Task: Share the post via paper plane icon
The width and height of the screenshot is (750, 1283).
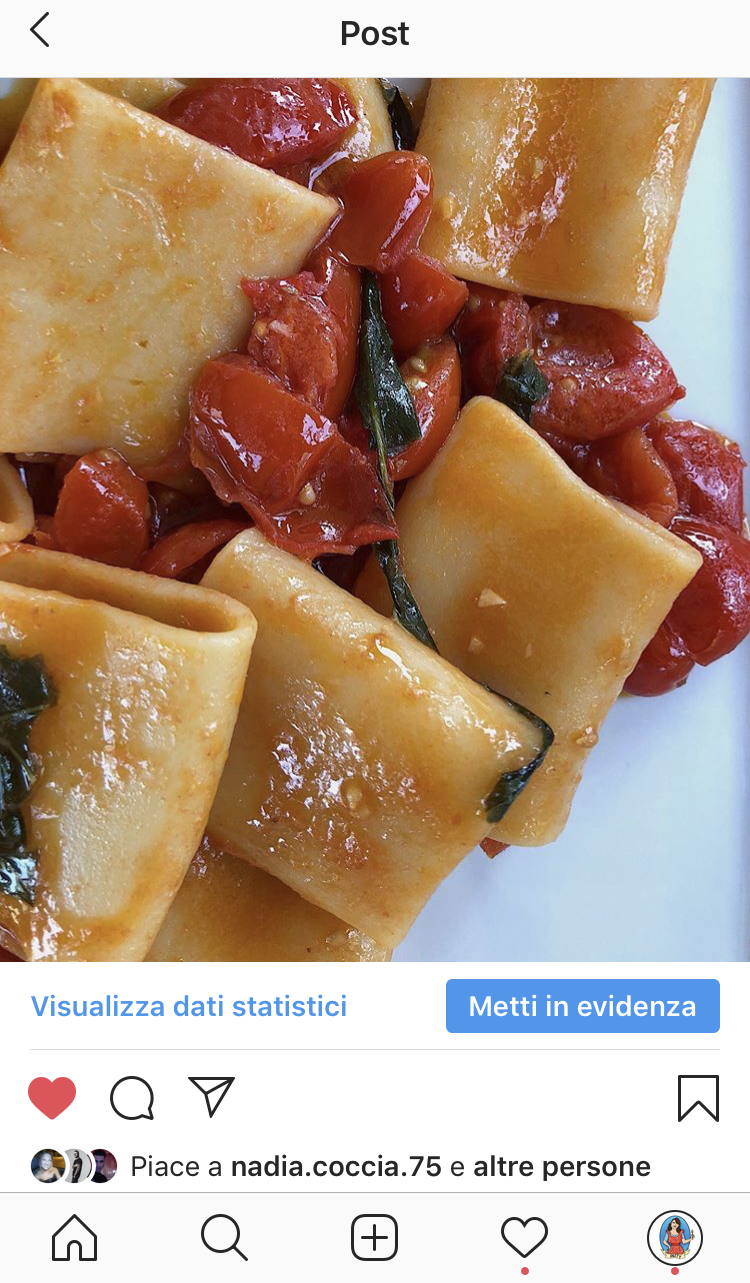Action: coord(211,1097)
